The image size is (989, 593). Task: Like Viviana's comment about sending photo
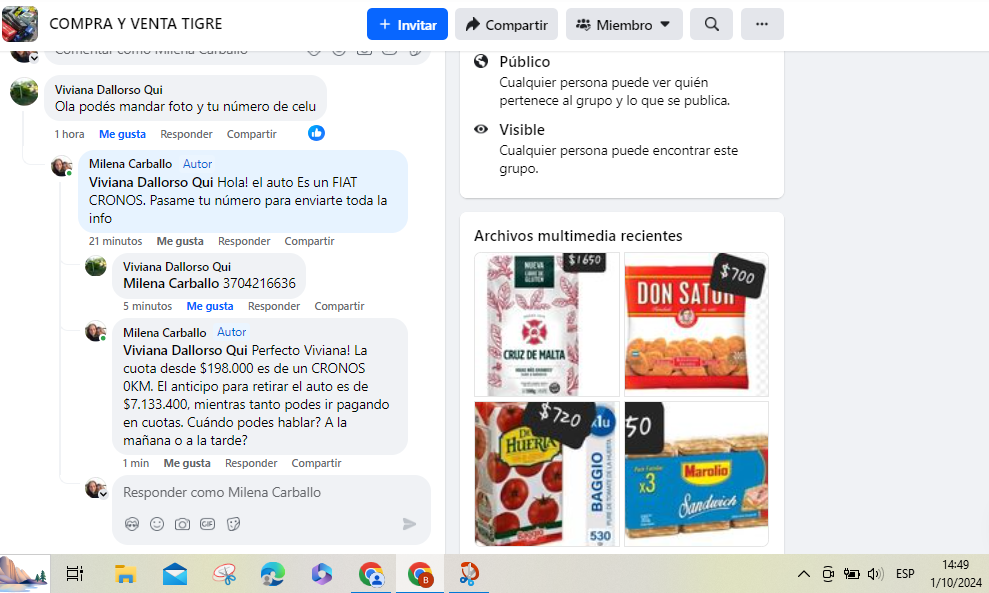pos(122,134)
